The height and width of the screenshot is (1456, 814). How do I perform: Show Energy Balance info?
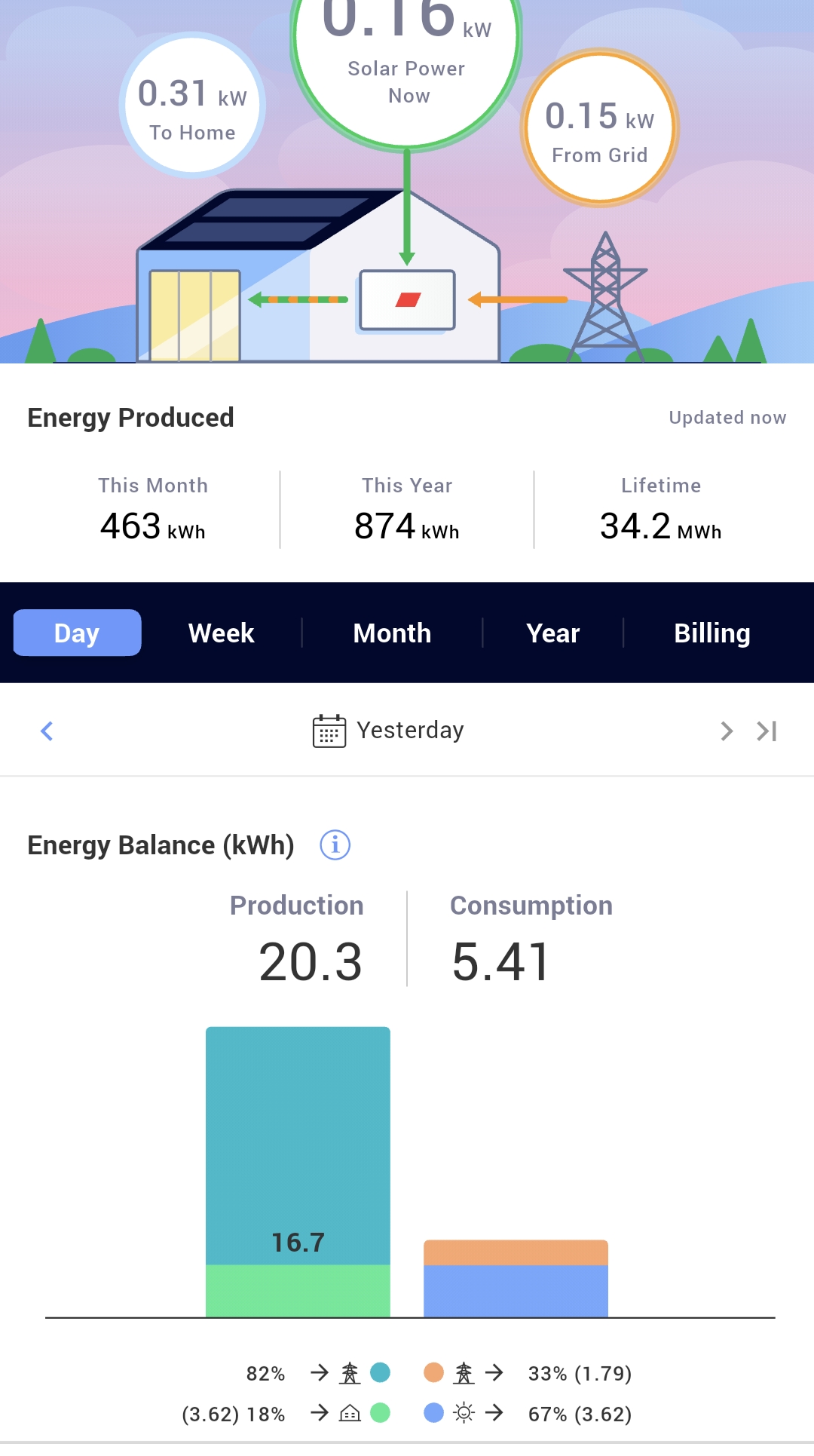335,845
